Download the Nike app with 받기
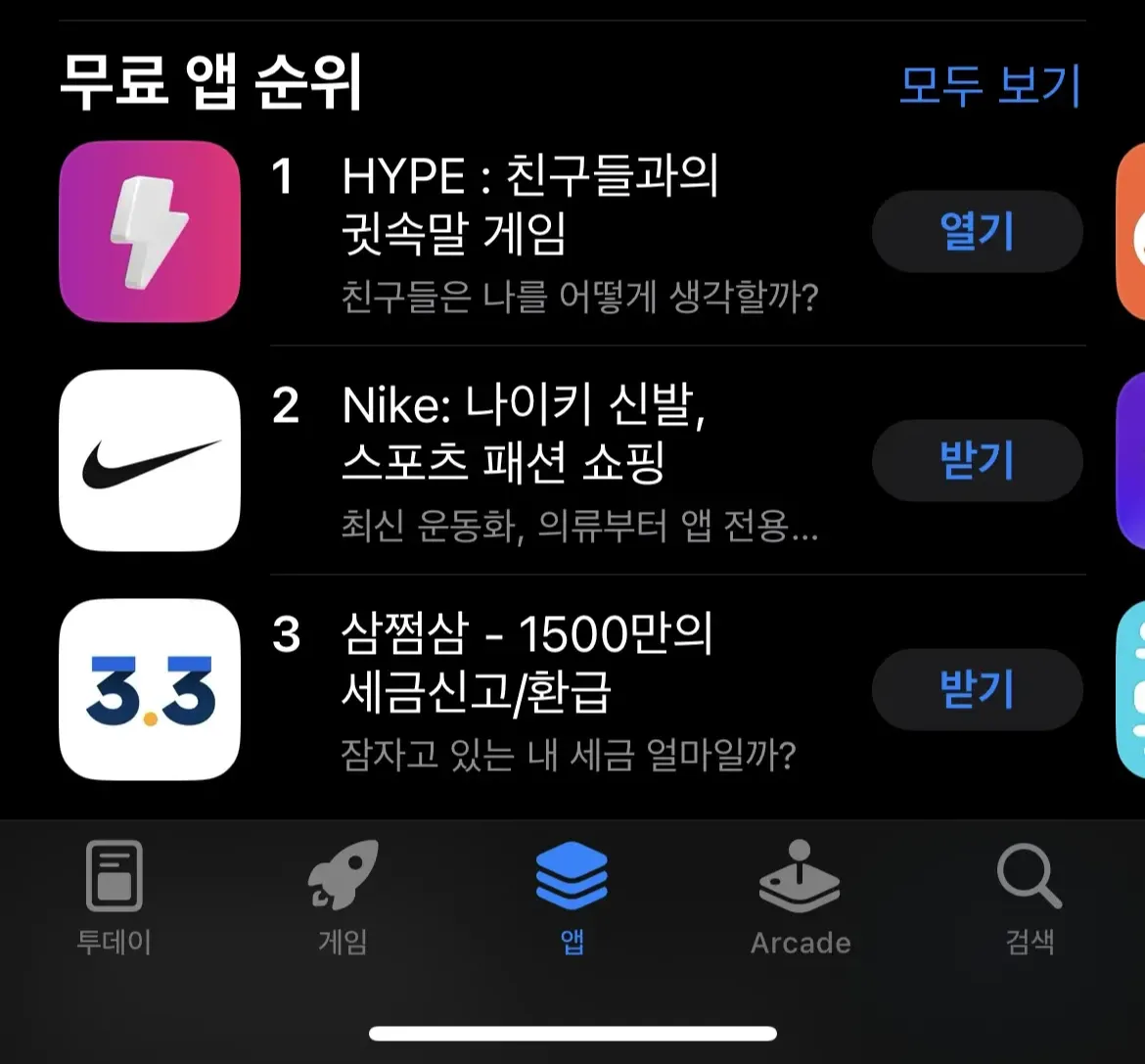The width and height of the screenshot is (1145, 1064). (977, 461)
